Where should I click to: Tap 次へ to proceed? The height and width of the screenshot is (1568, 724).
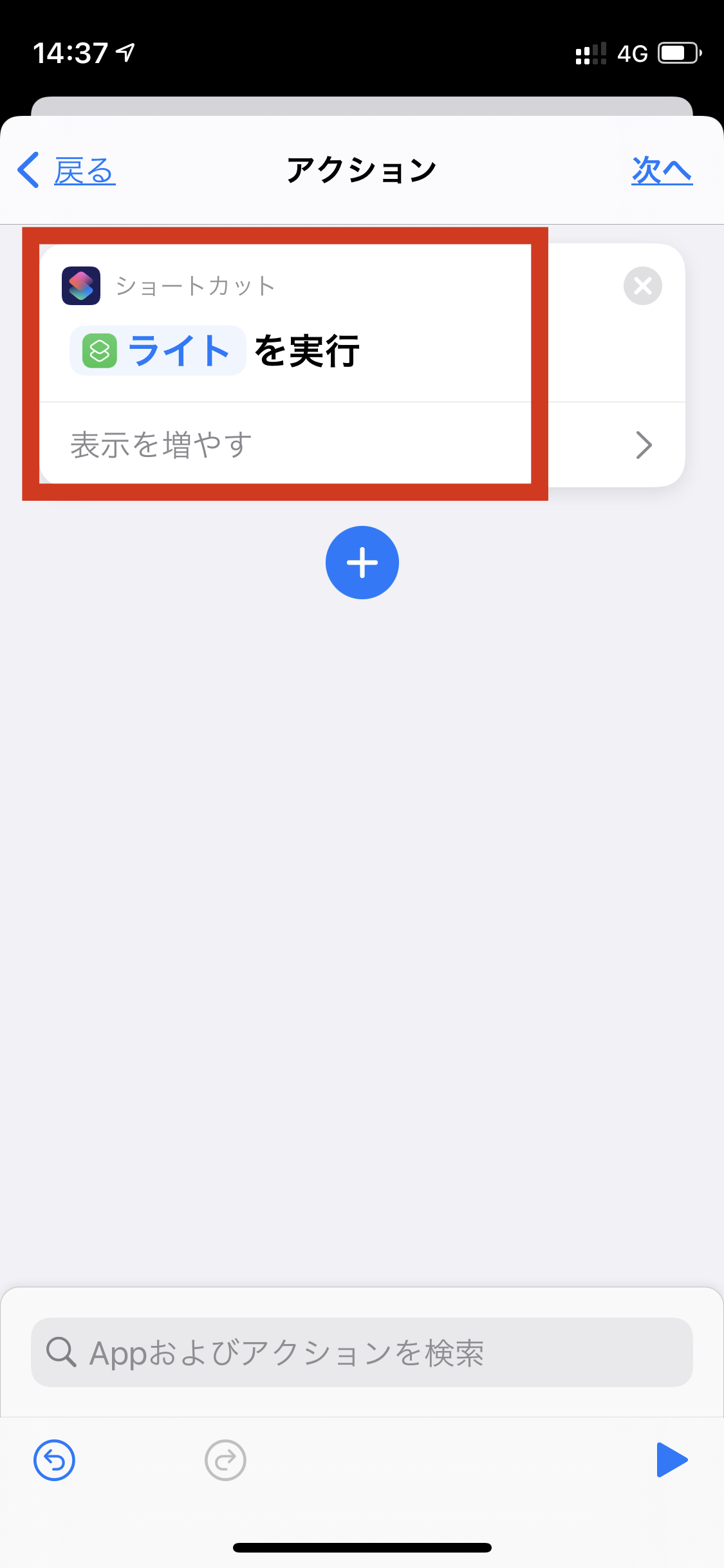click(x=662, y=171)
